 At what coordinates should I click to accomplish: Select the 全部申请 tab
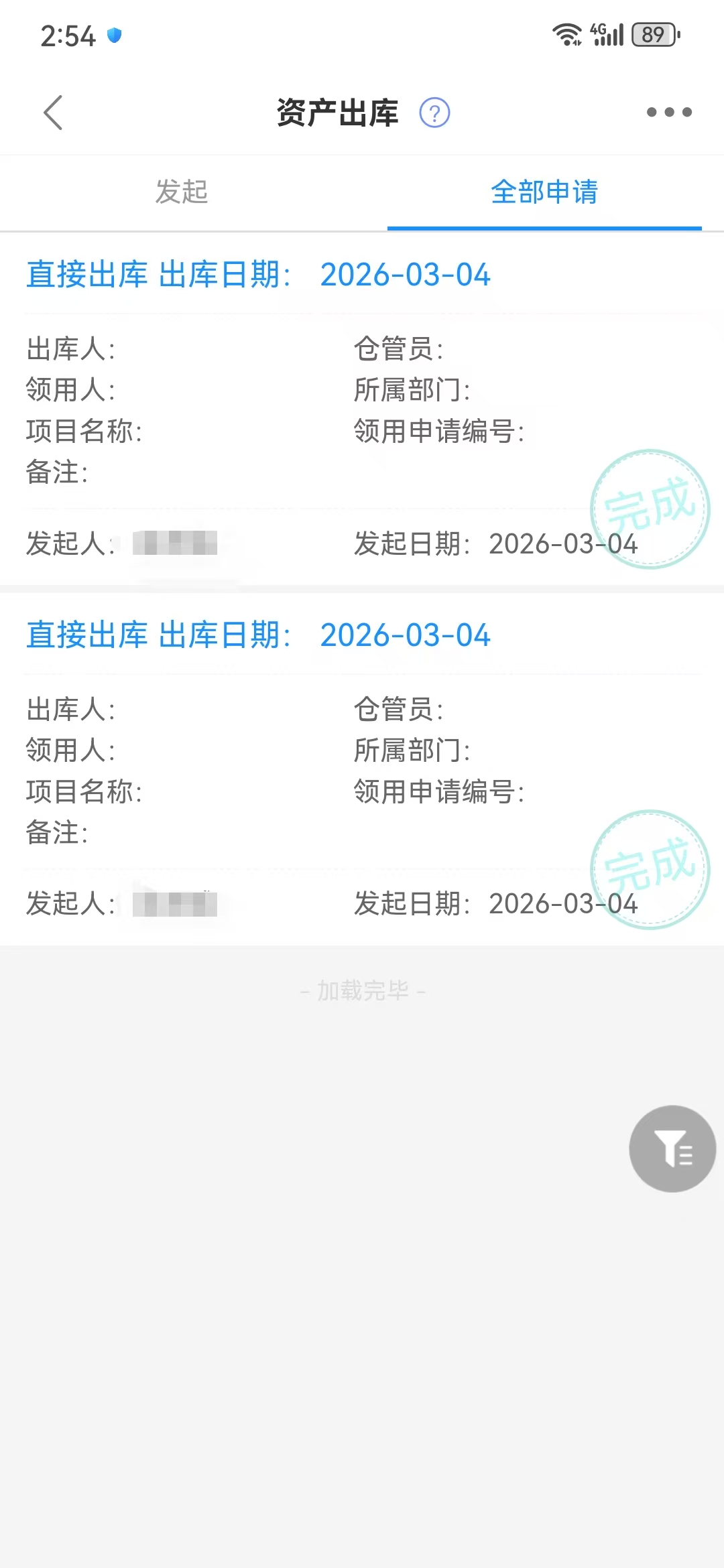pos(544,192)
